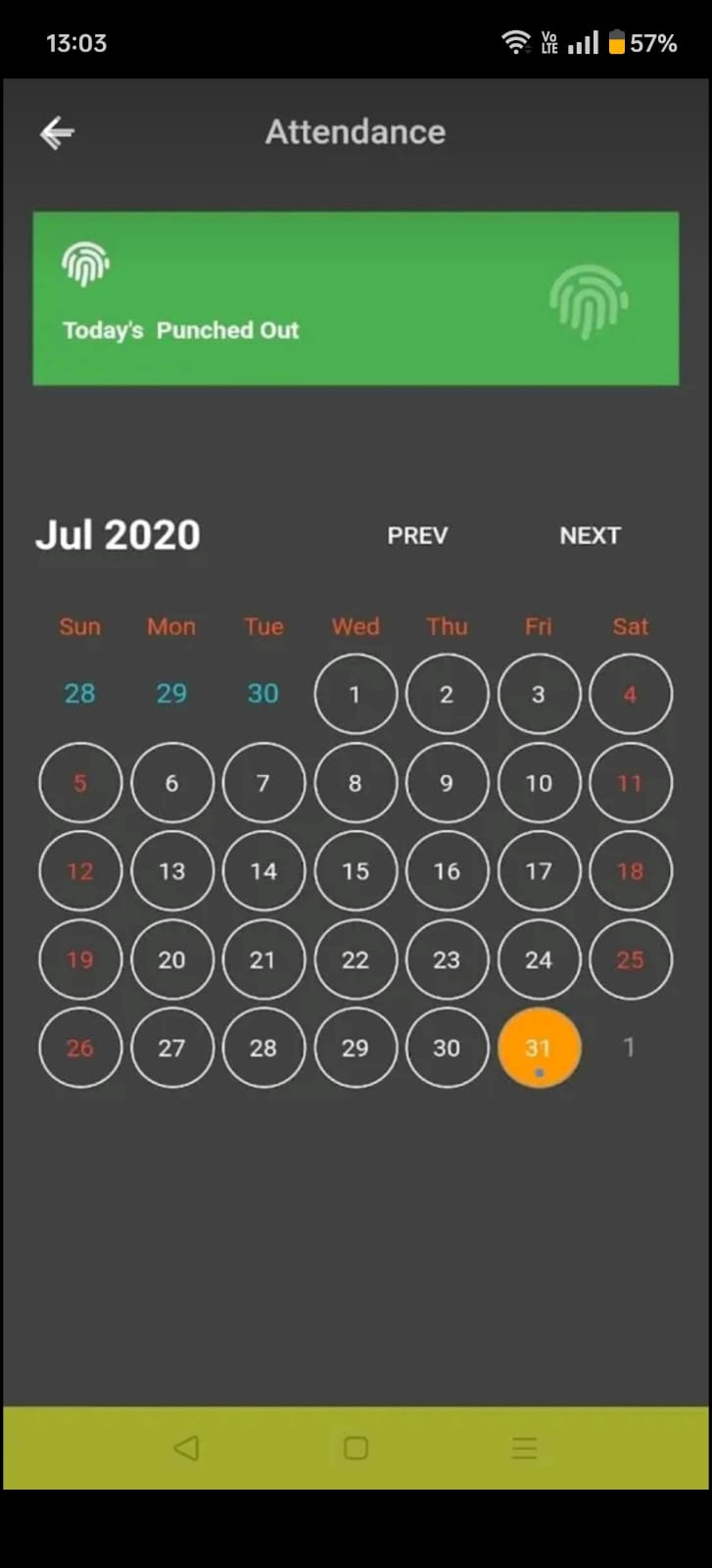Go to the previous month with PREV

tap(417, 535)
